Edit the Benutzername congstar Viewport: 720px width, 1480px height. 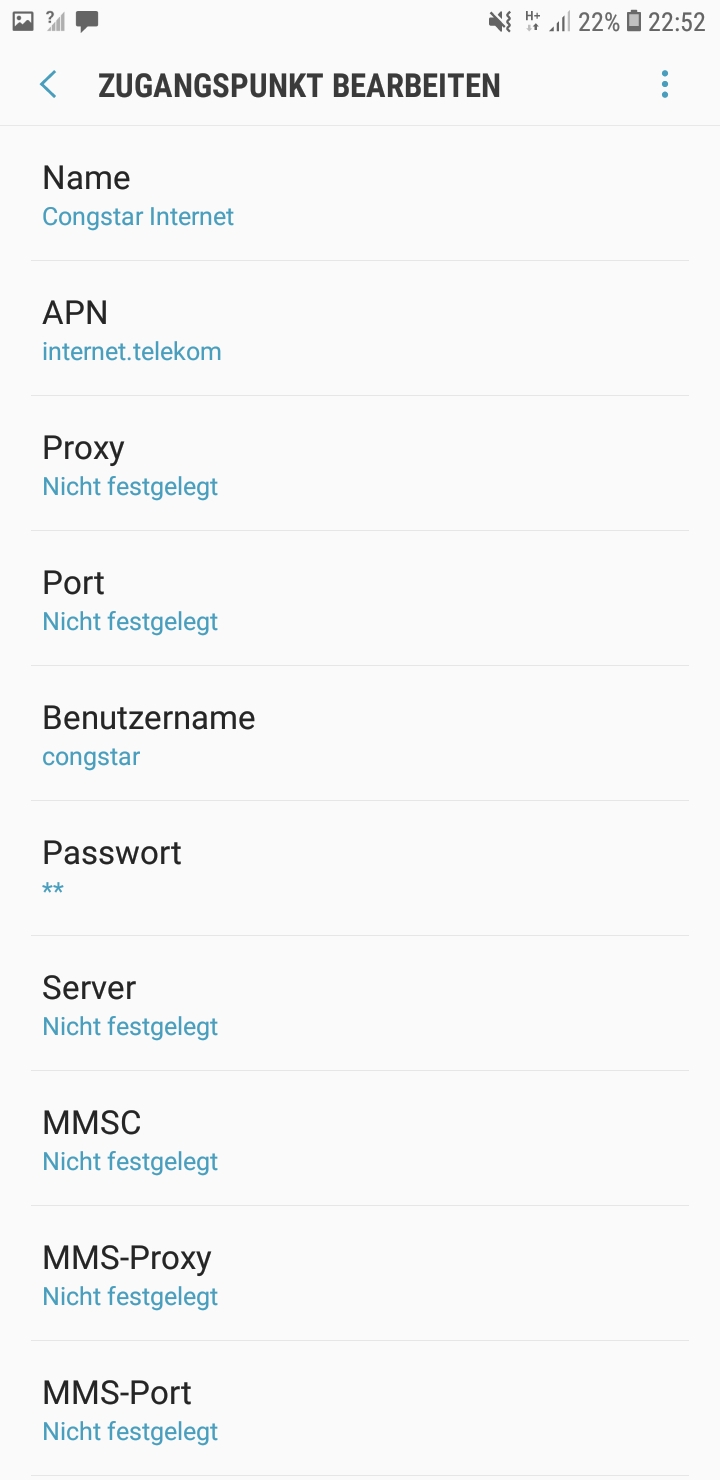click(x=360, y=736)
